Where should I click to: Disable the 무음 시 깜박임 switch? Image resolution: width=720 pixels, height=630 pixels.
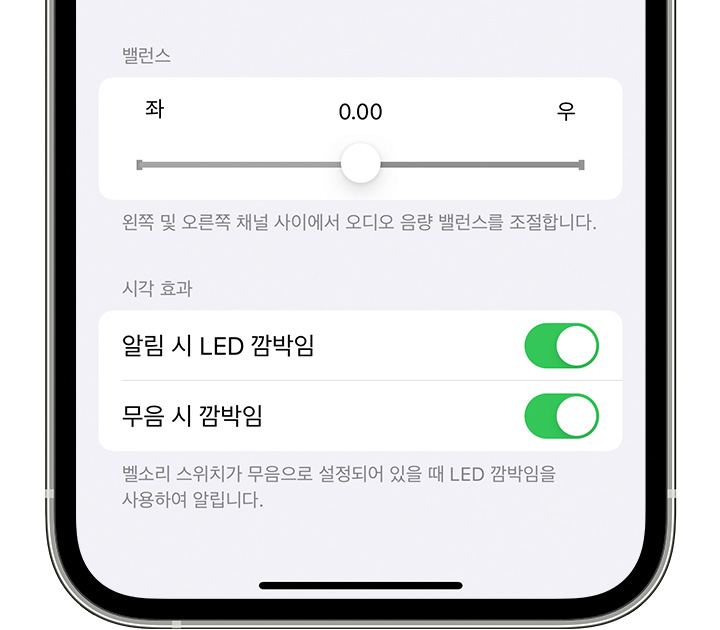(561, 416)
